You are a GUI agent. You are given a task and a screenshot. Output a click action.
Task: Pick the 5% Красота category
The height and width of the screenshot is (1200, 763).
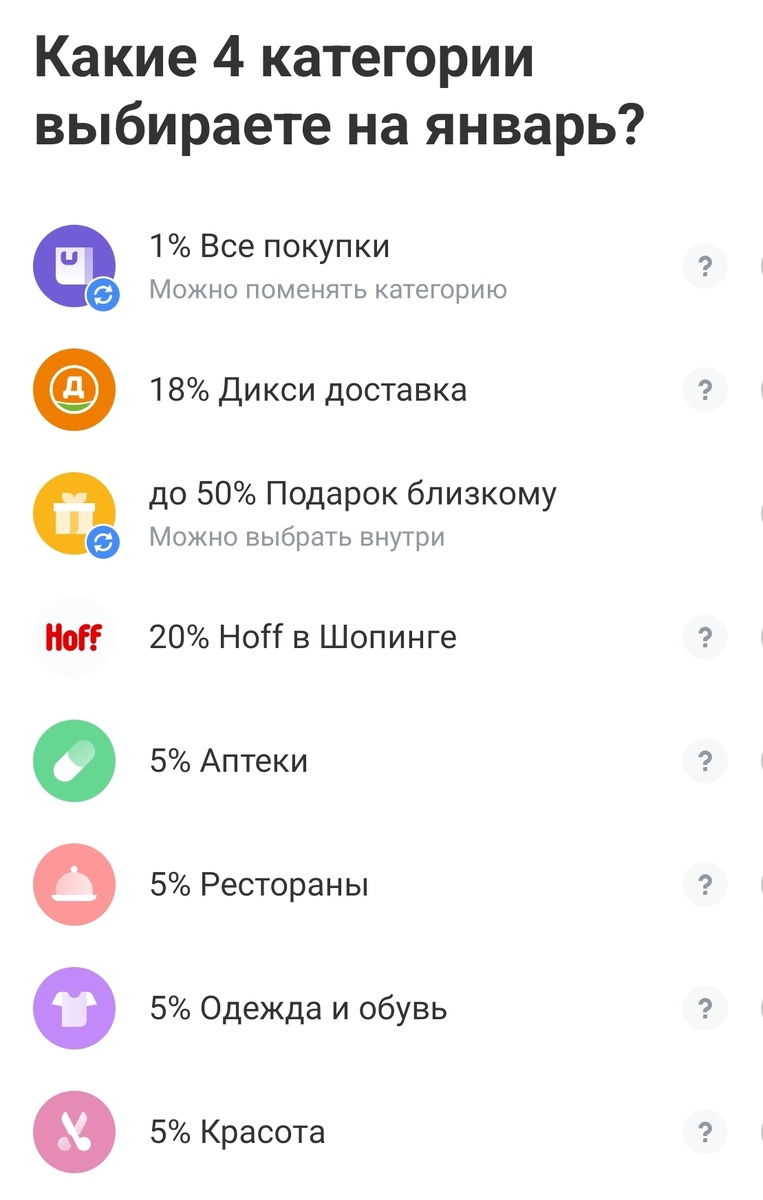237,1132
